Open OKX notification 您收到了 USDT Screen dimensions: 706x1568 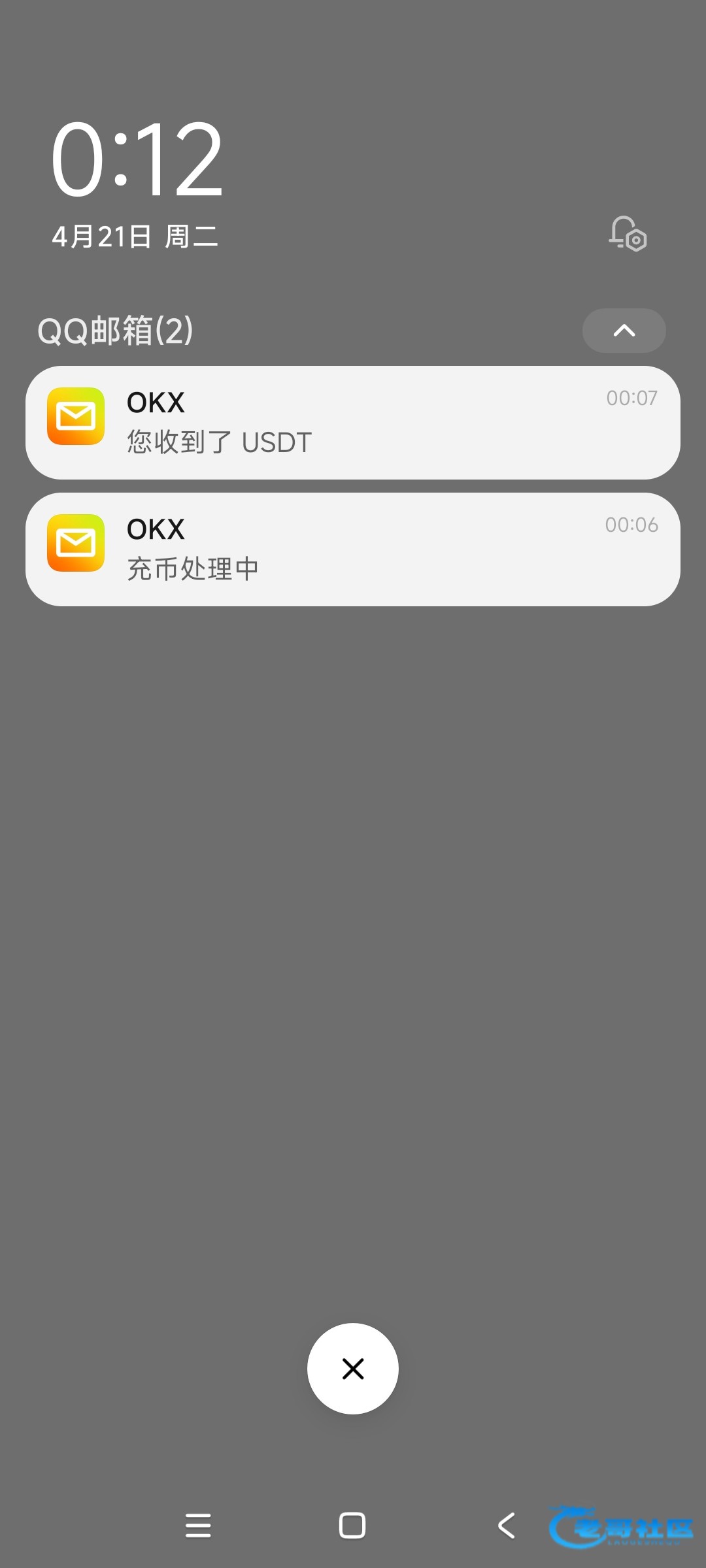coord(353,423)
